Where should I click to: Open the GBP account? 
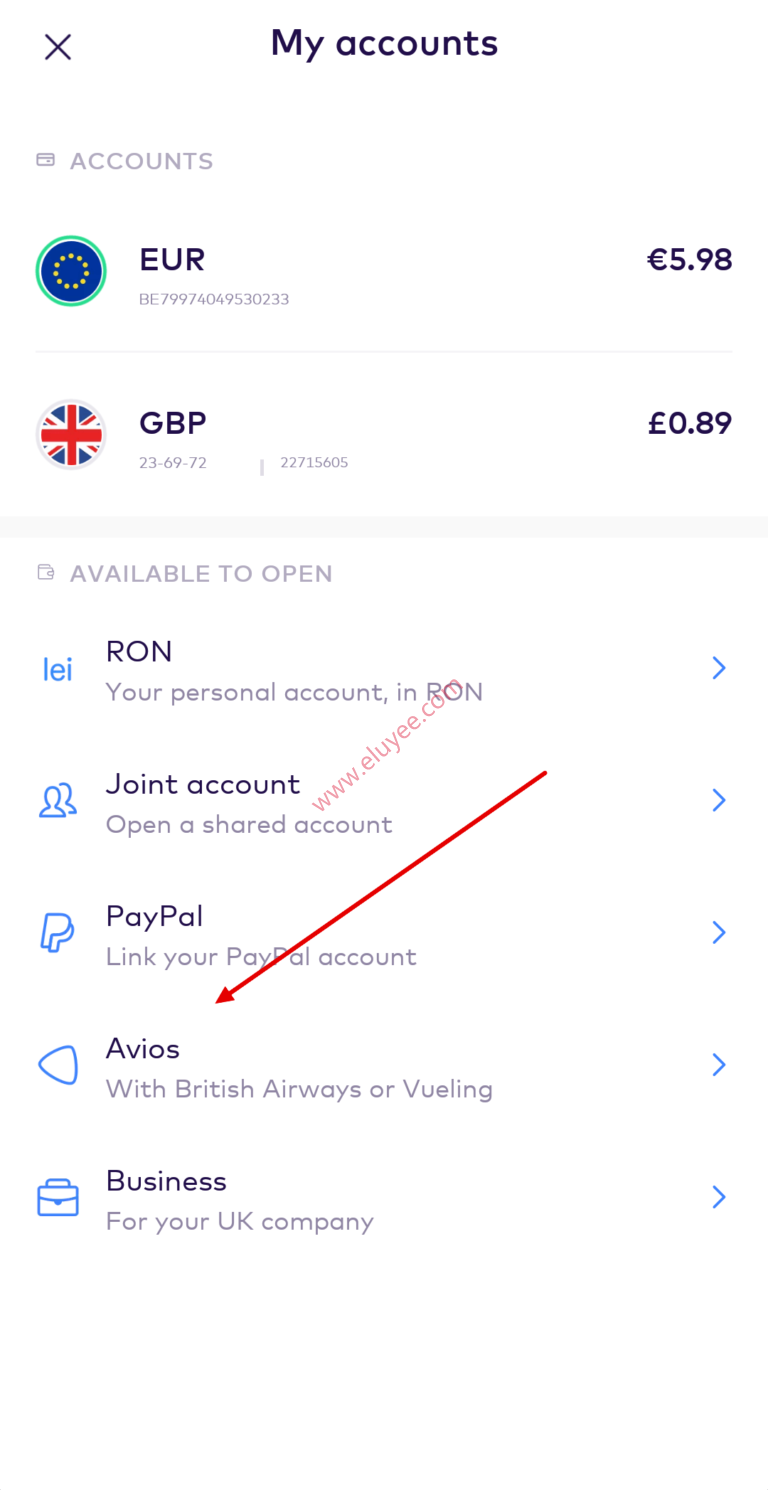coord(384,435)
